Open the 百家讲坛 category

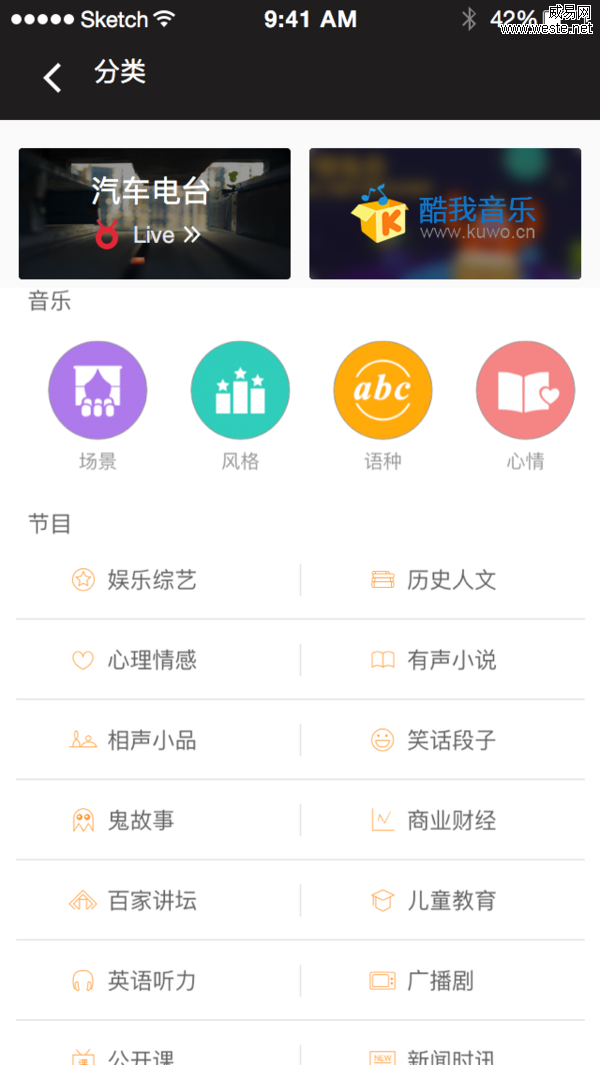click(x=152, y=901)
